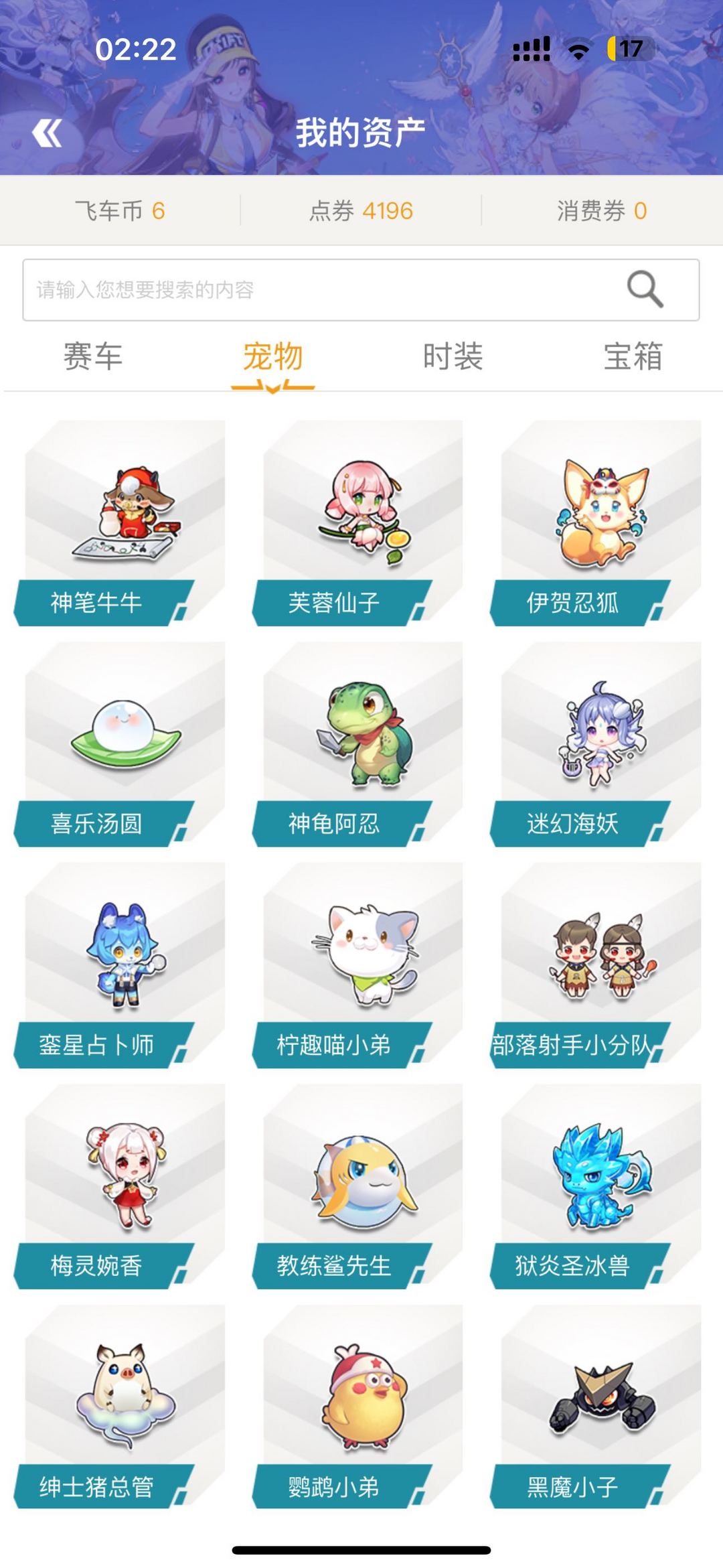
Task: Open the 神笔牛牛 pet card
Action: (120, 523)
